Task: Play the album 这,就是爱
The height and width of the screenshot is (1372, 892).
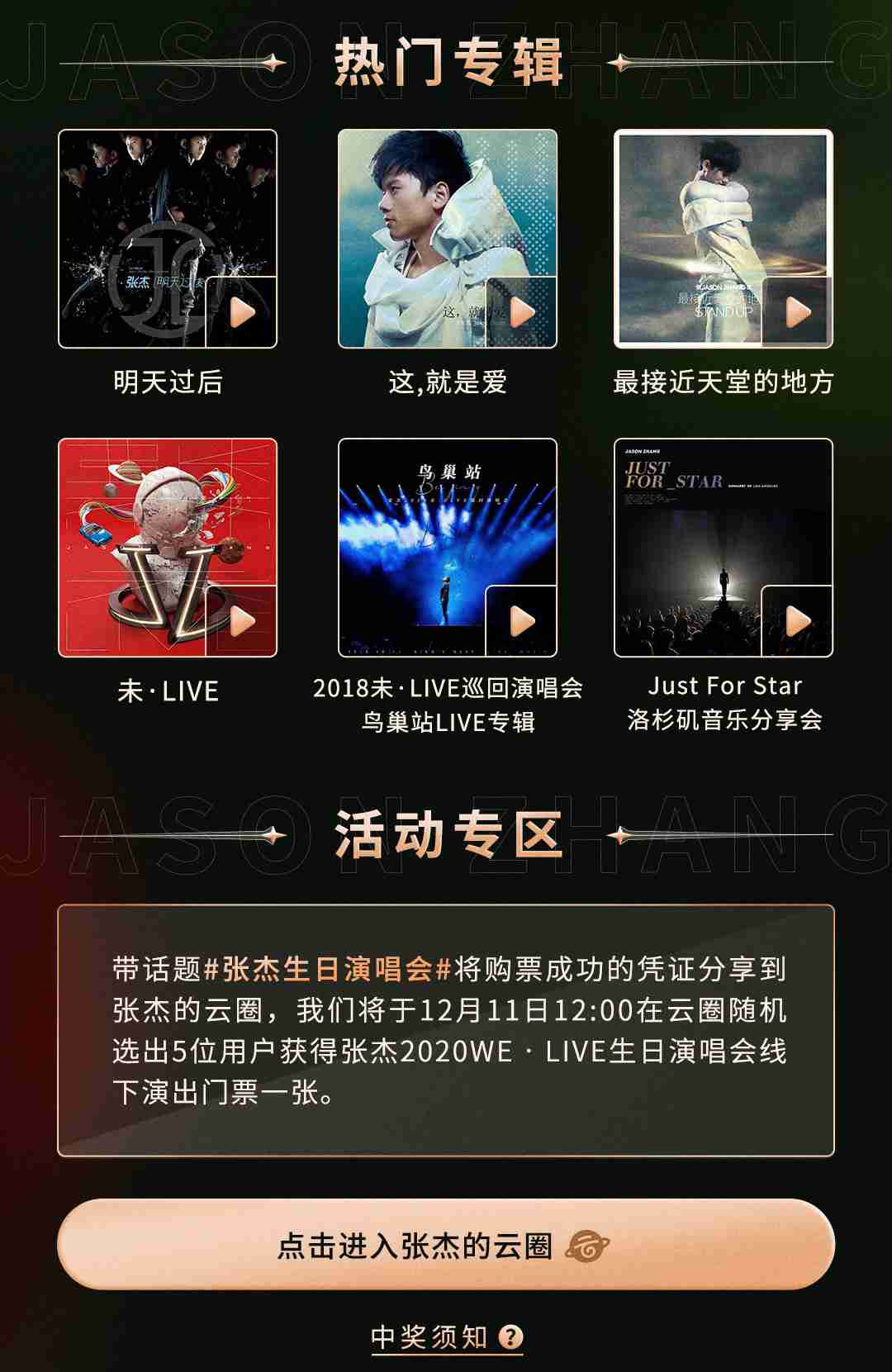Action: [x=521, y=312]
